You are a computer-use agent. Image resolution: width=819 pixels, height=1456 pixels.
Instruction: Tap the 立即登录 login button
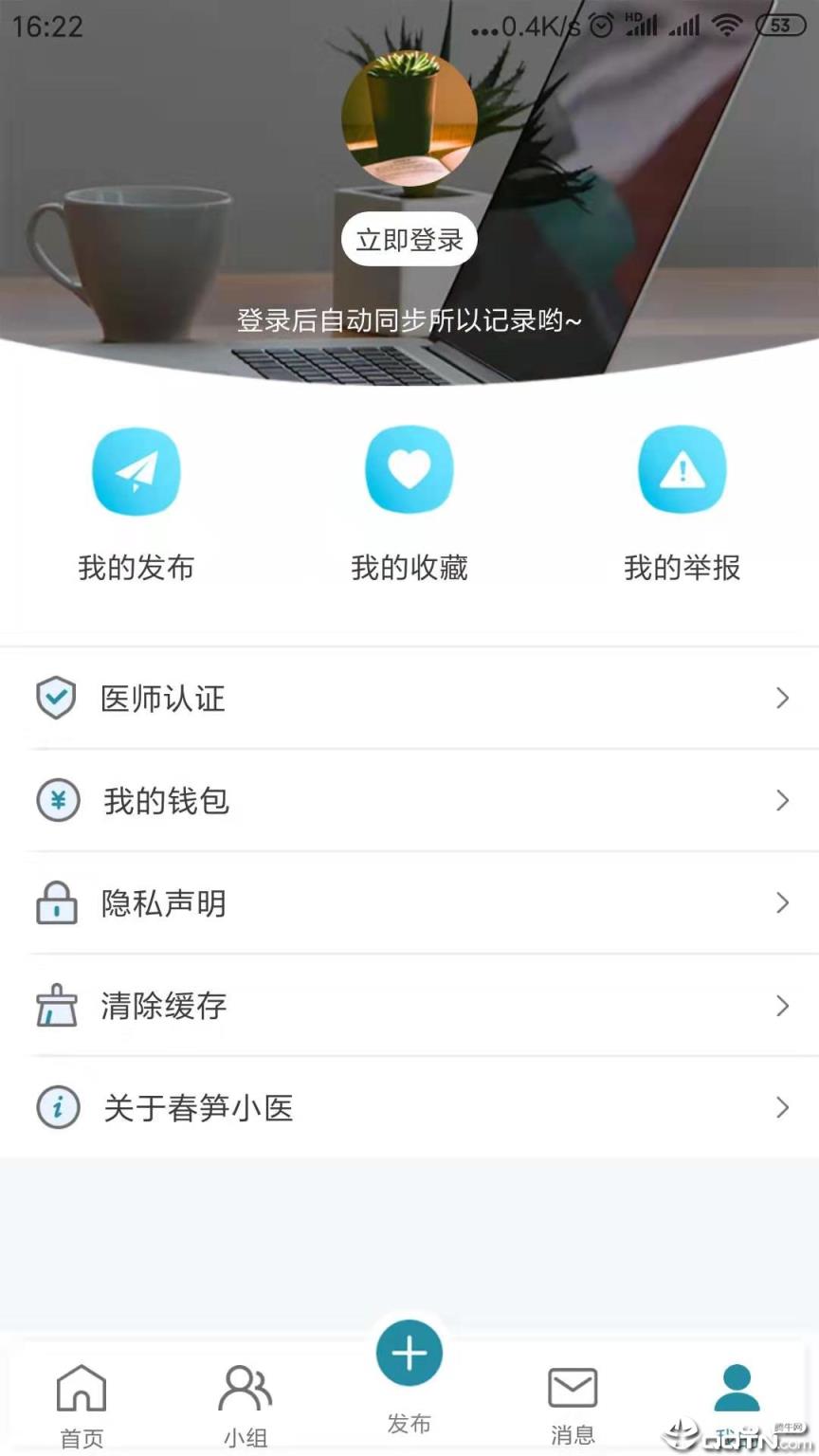409,239
